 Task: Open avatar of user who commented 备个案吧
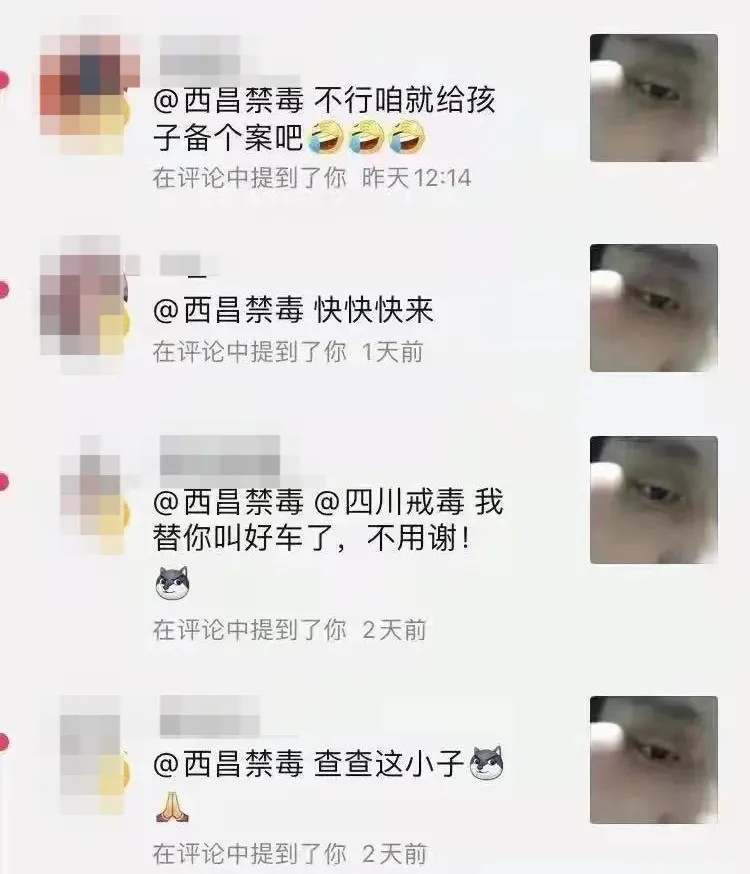[88, 92]
